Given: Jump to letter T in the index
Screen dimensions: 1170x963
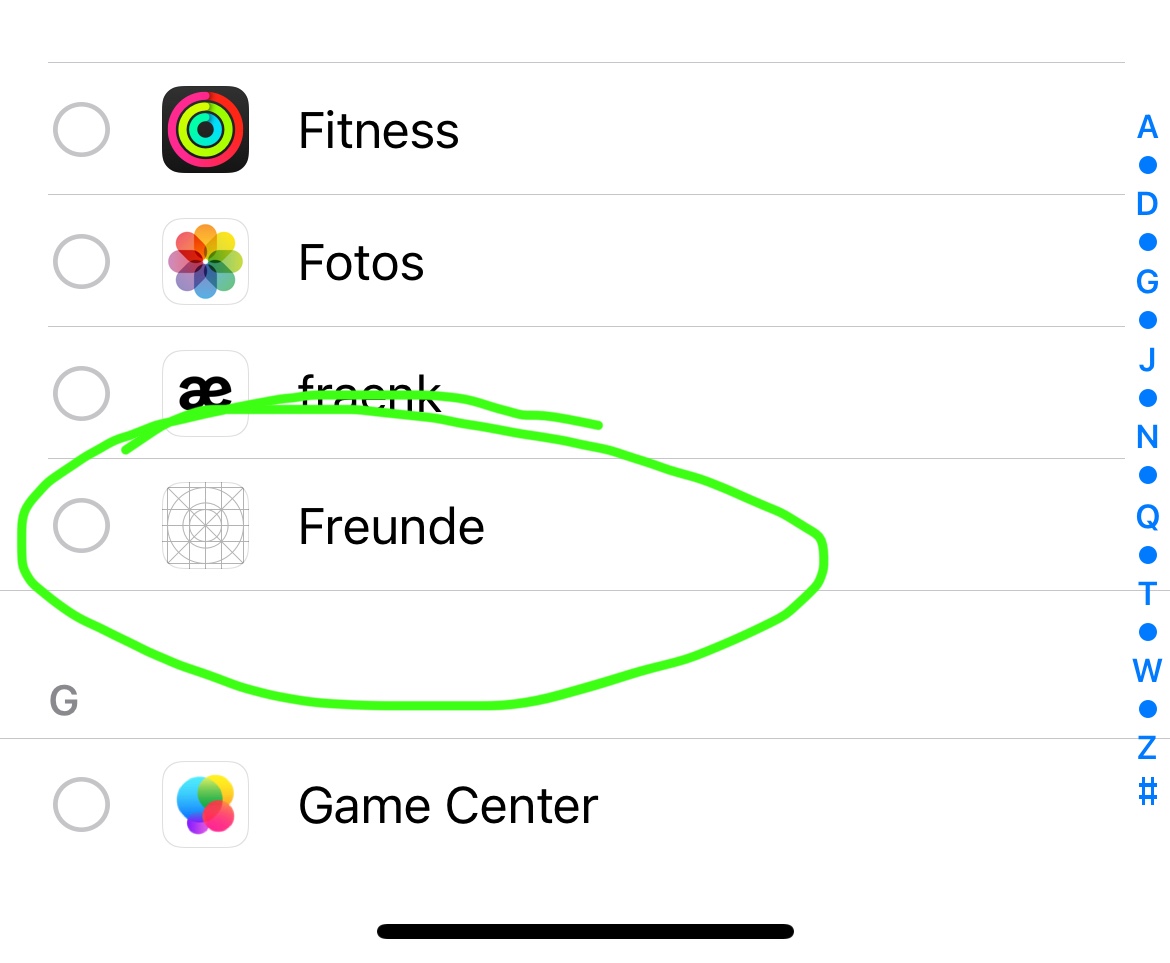Looking at the screenshot, I should coord(1147,593).
